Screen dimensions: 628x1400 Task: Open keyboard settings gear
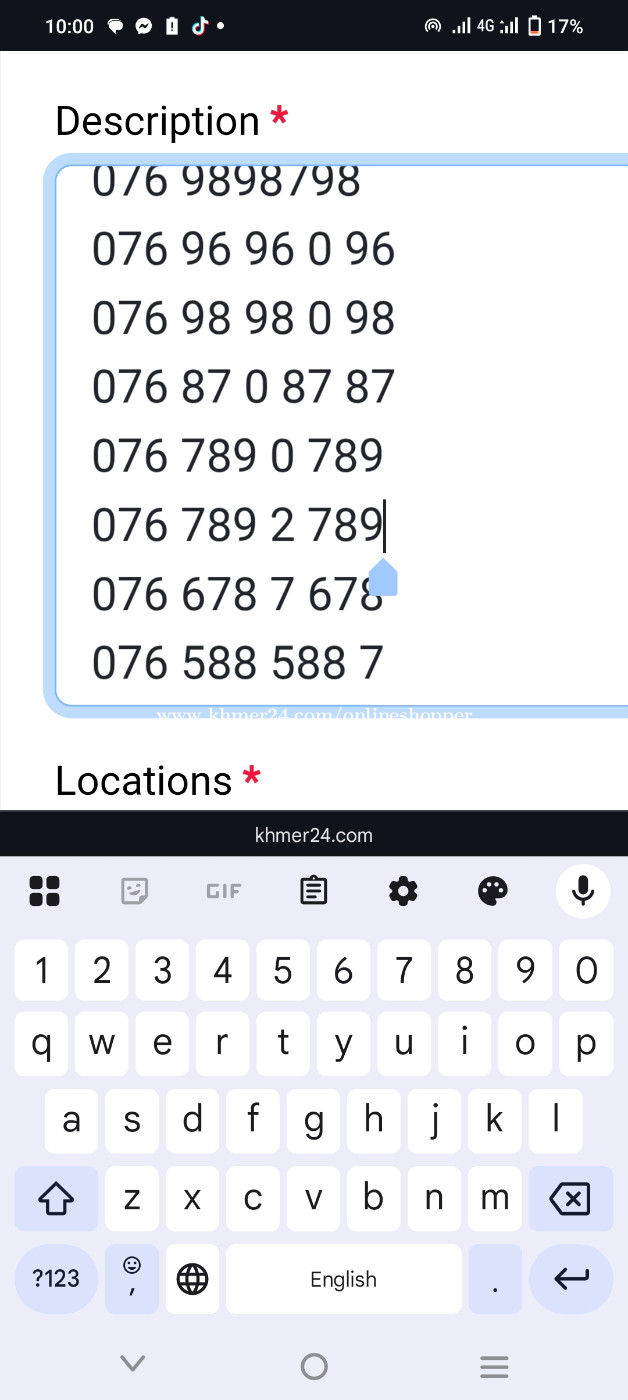pos(403,890)
